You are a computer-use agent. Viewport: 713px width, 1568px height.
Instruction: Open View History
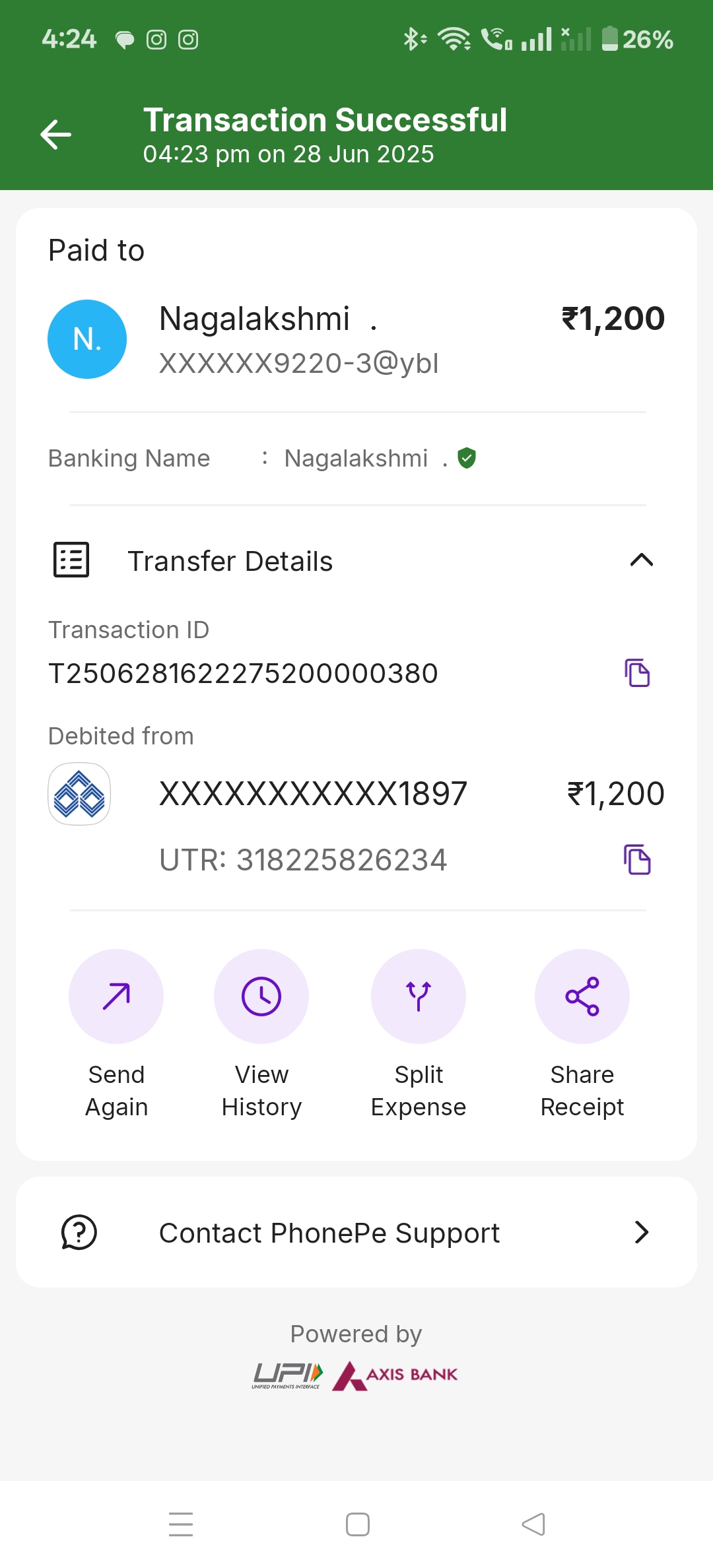[261, 1034]
